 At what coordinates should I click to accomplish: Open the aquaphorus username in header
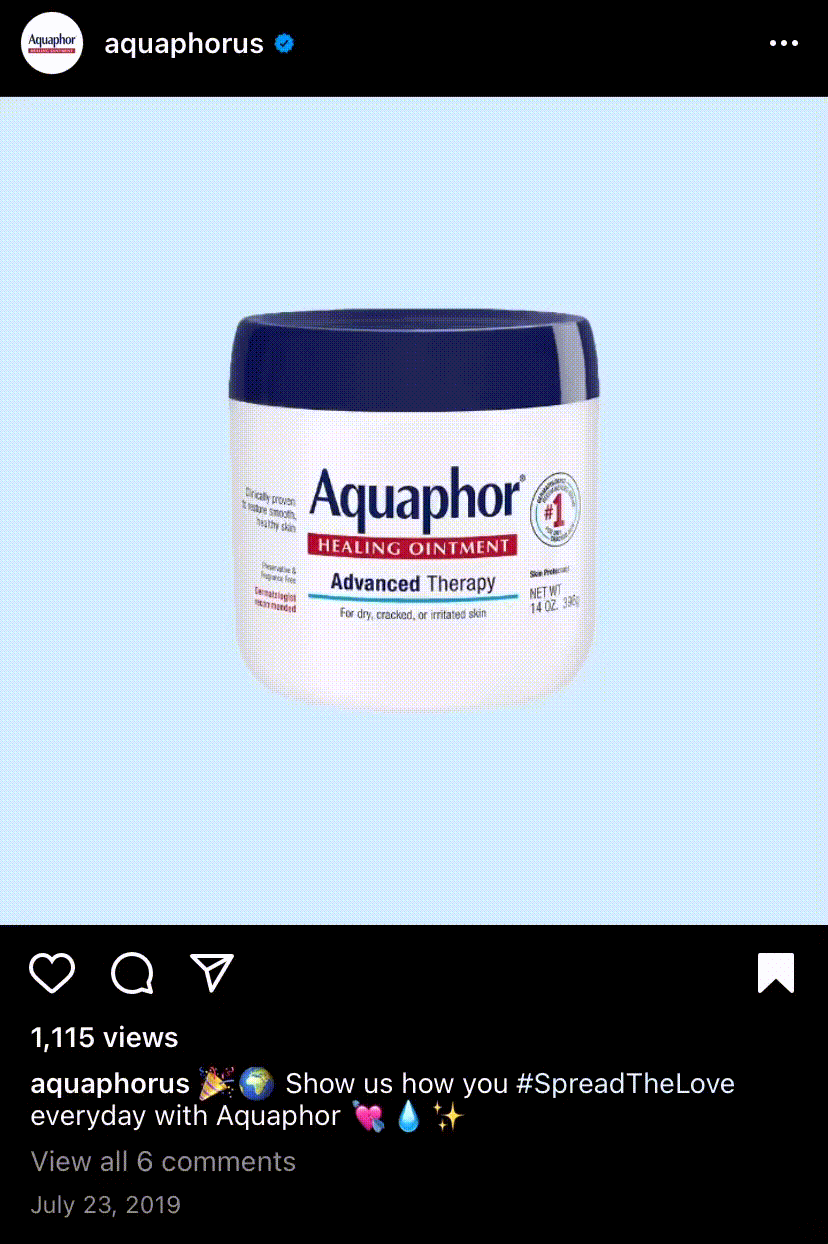click(184, 44)
